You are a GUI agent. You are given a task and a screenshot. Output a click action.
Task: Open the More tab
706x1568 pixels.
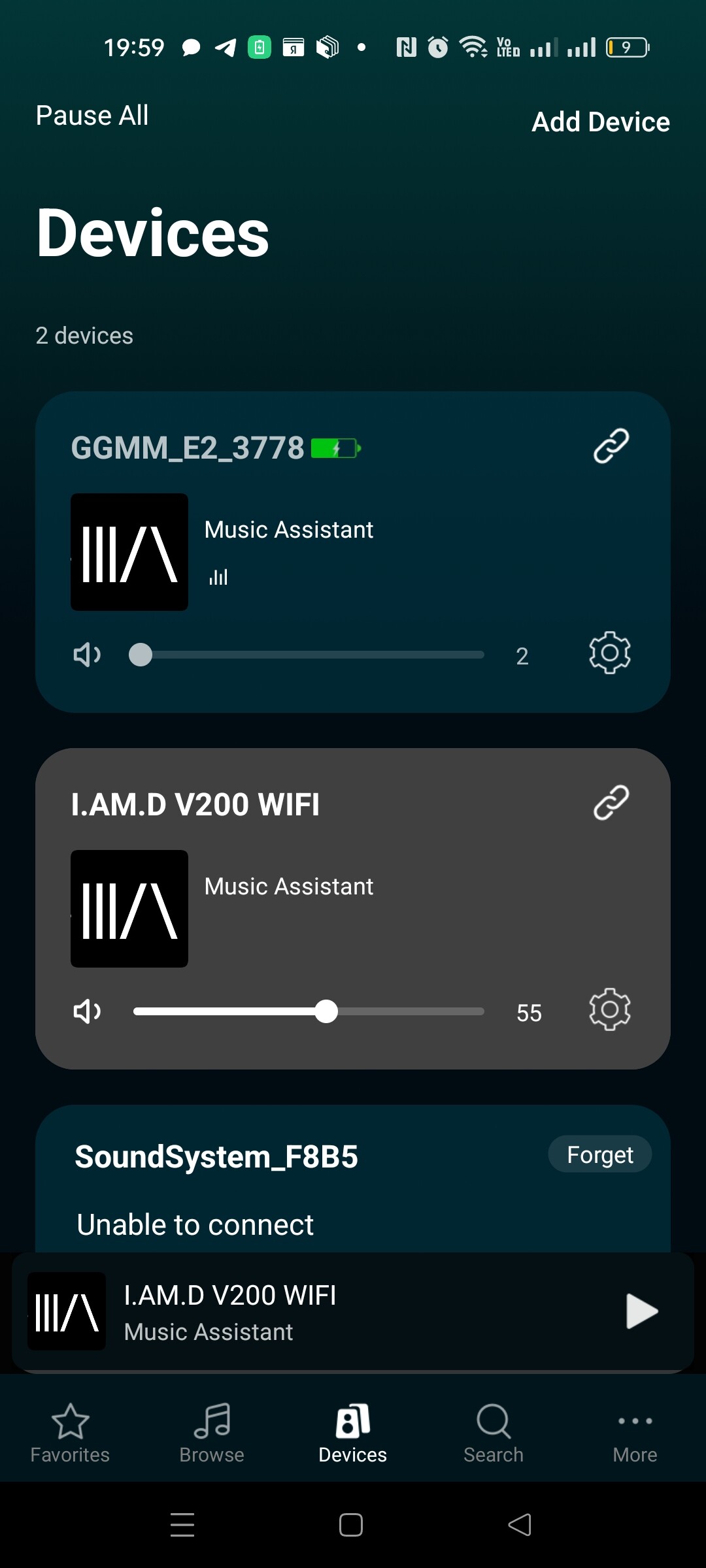(635, 1434)
